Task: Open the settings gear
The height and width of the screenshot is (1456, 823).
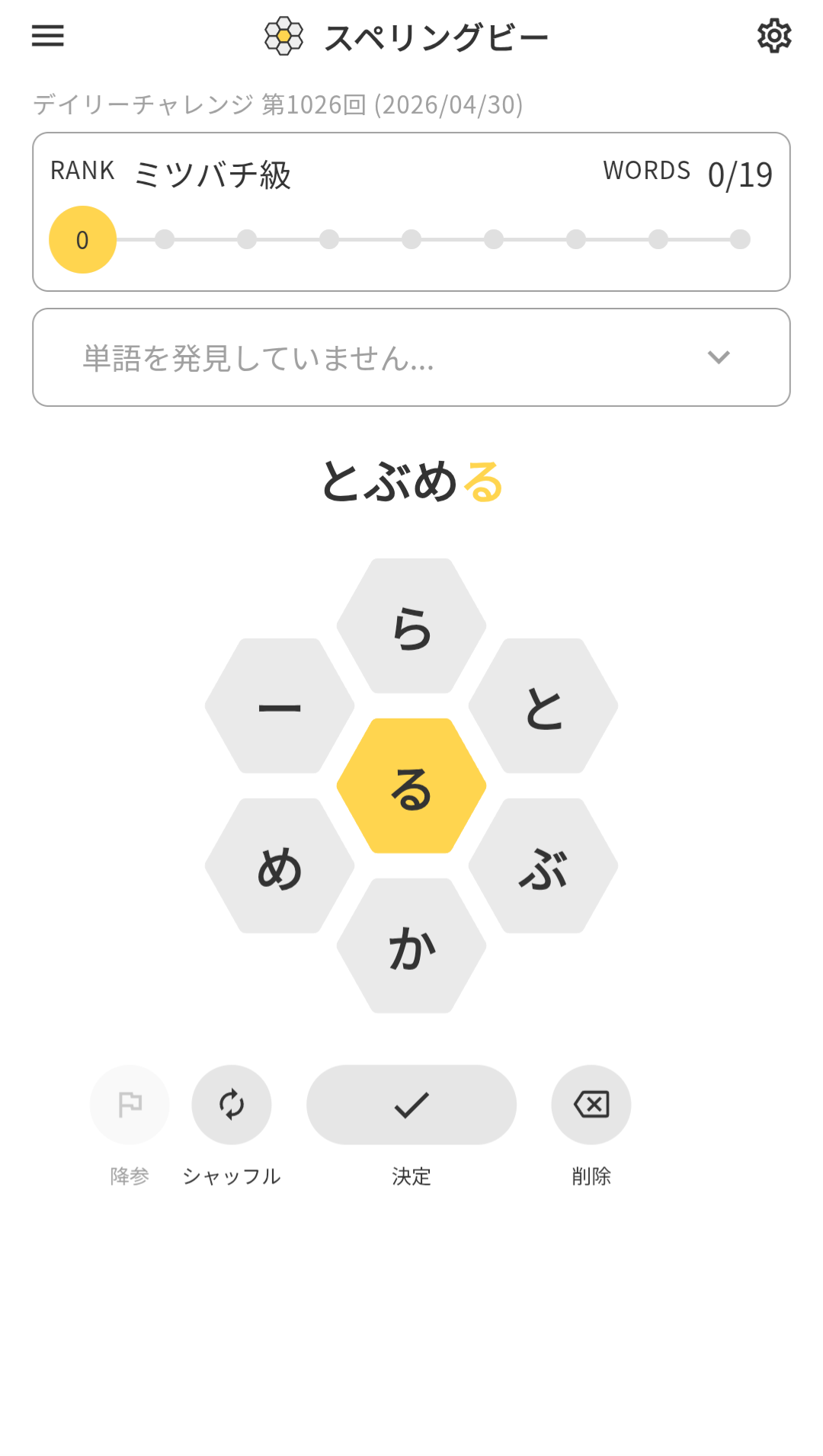Action: (x=774, y=36)
